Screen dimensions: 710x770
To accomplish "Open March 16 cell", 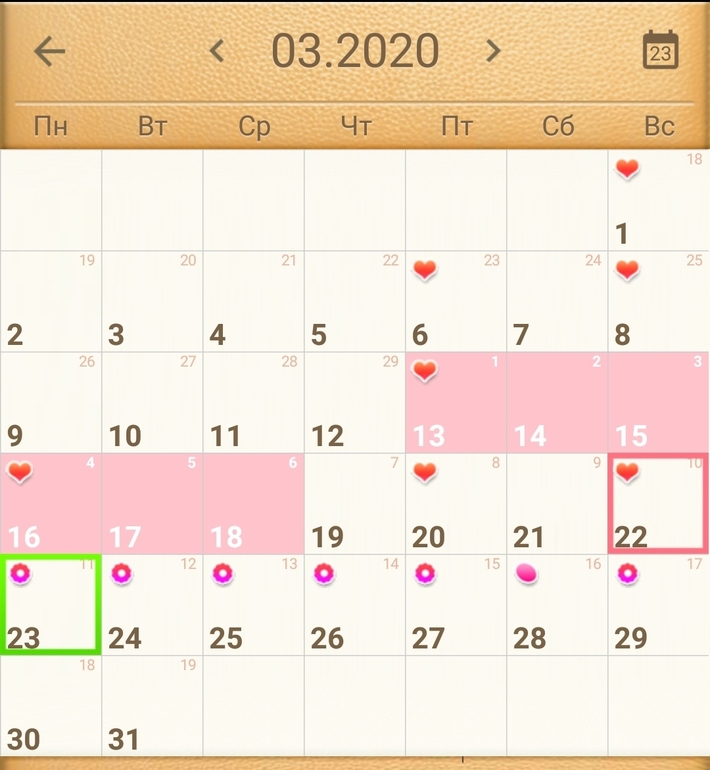I will coord(51,503).
